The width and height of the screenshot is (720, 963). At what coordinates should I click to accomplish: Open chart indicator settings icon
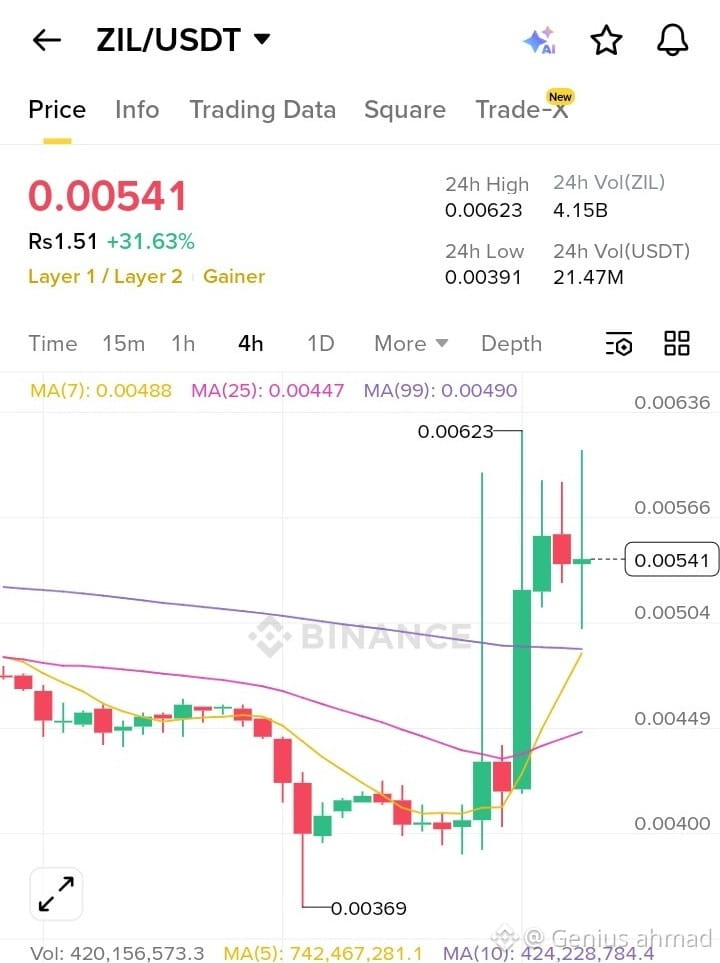619,344
